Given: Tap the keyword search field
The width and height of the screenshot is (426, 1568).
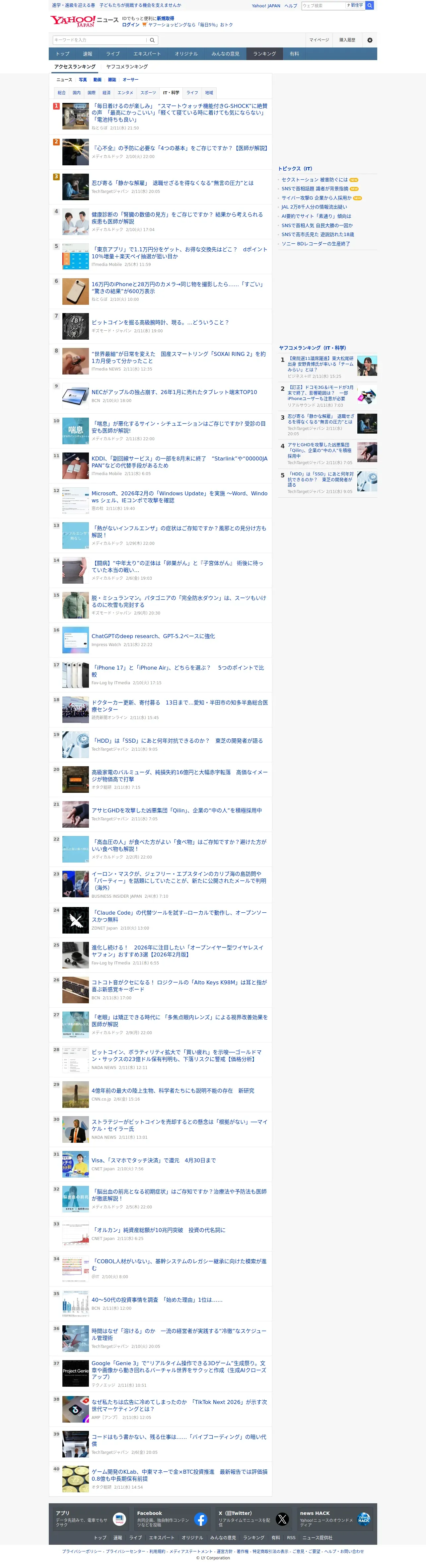Looking at the screenshot, I should point(100,40).
